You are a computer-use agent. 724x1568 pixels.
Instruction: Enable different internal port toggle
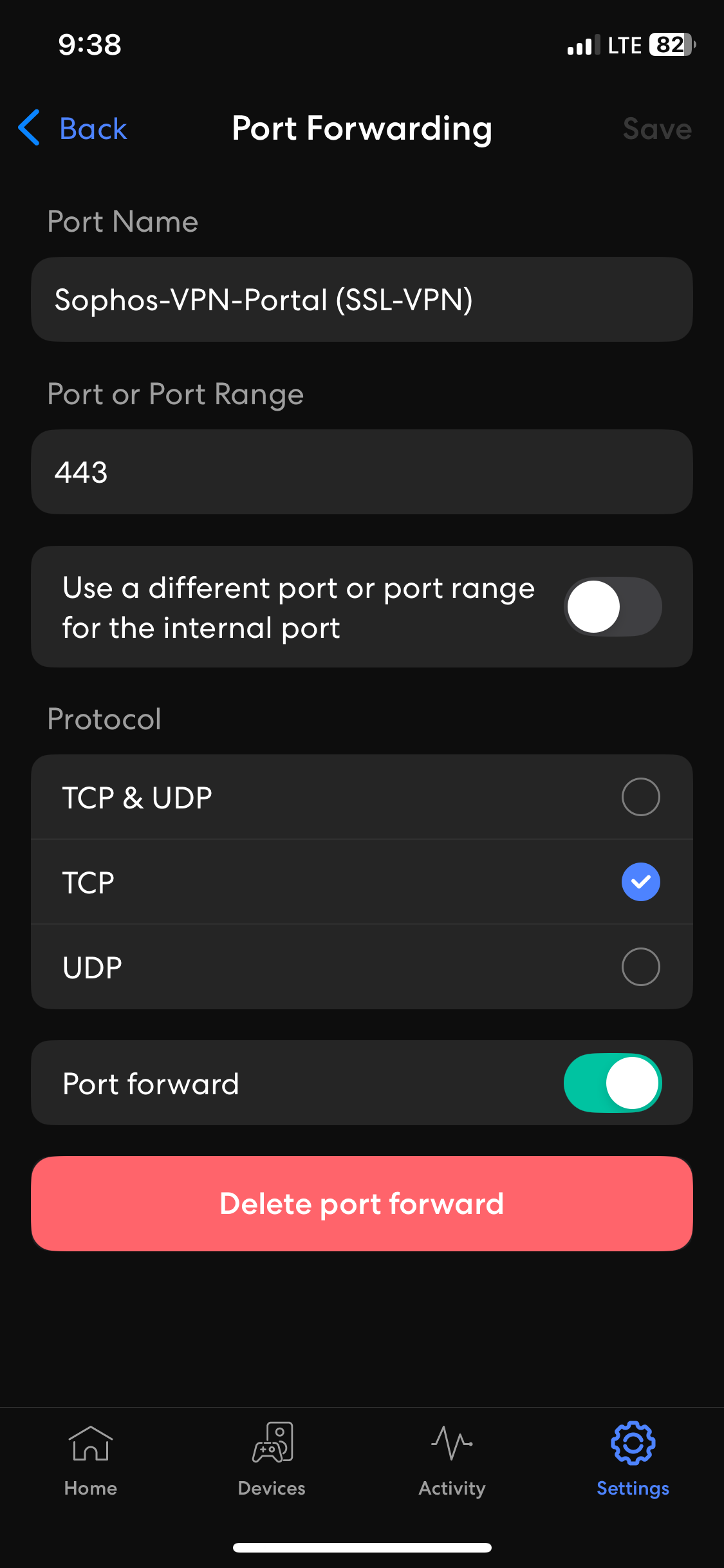pos(613,606)
